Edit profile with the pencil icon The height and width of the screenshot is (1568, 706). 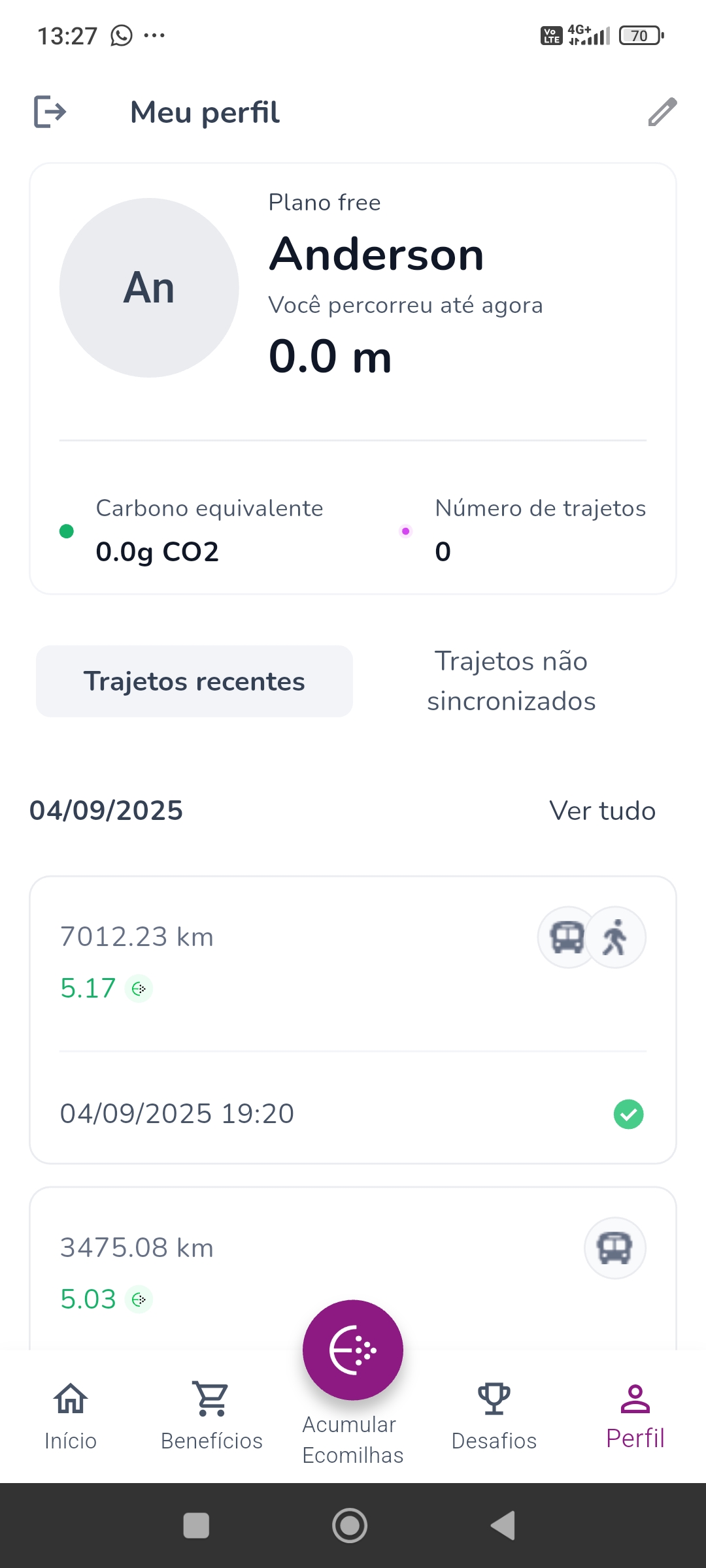point(662,112)
